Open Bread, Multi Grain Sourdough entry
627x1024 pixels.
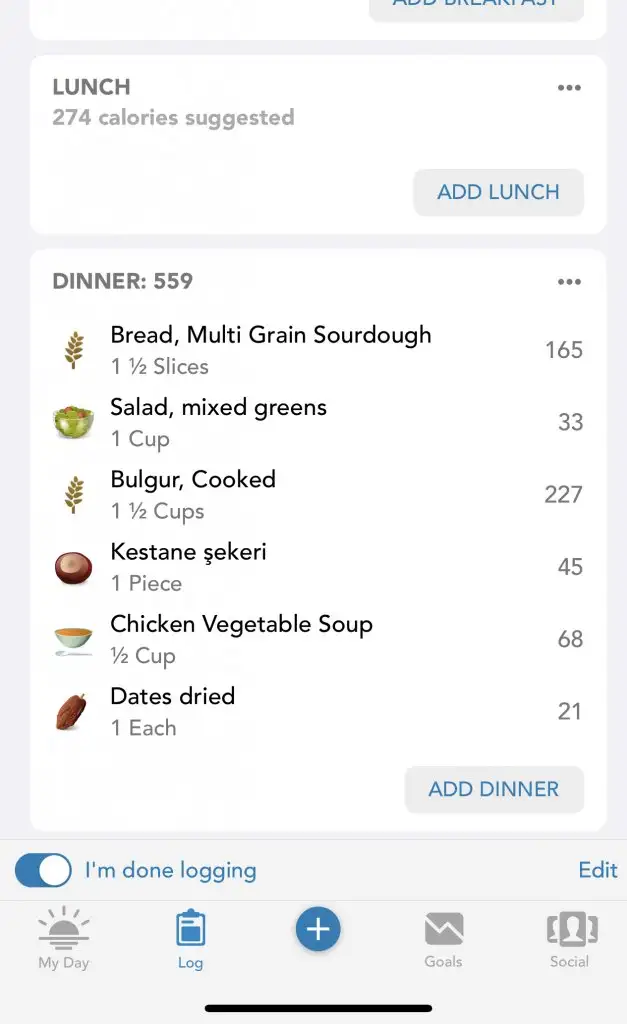pyautogui.click(x=318, y=350)
